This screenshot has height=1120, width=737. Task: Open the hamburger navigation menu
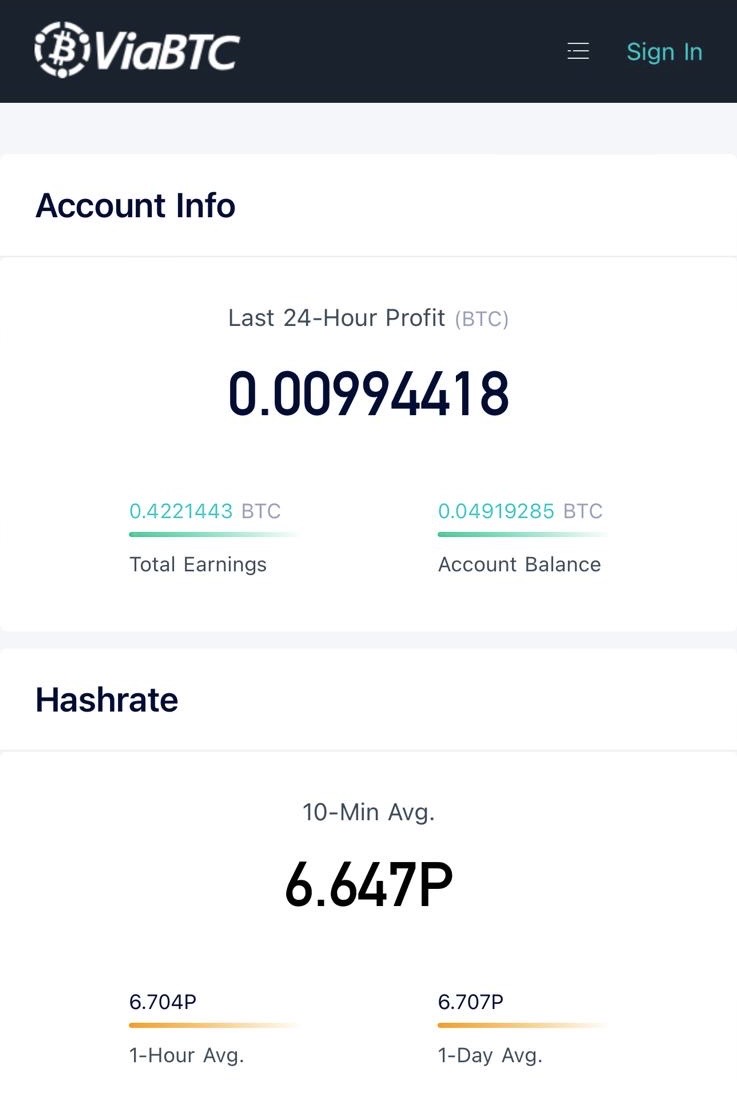pos(578,51)
